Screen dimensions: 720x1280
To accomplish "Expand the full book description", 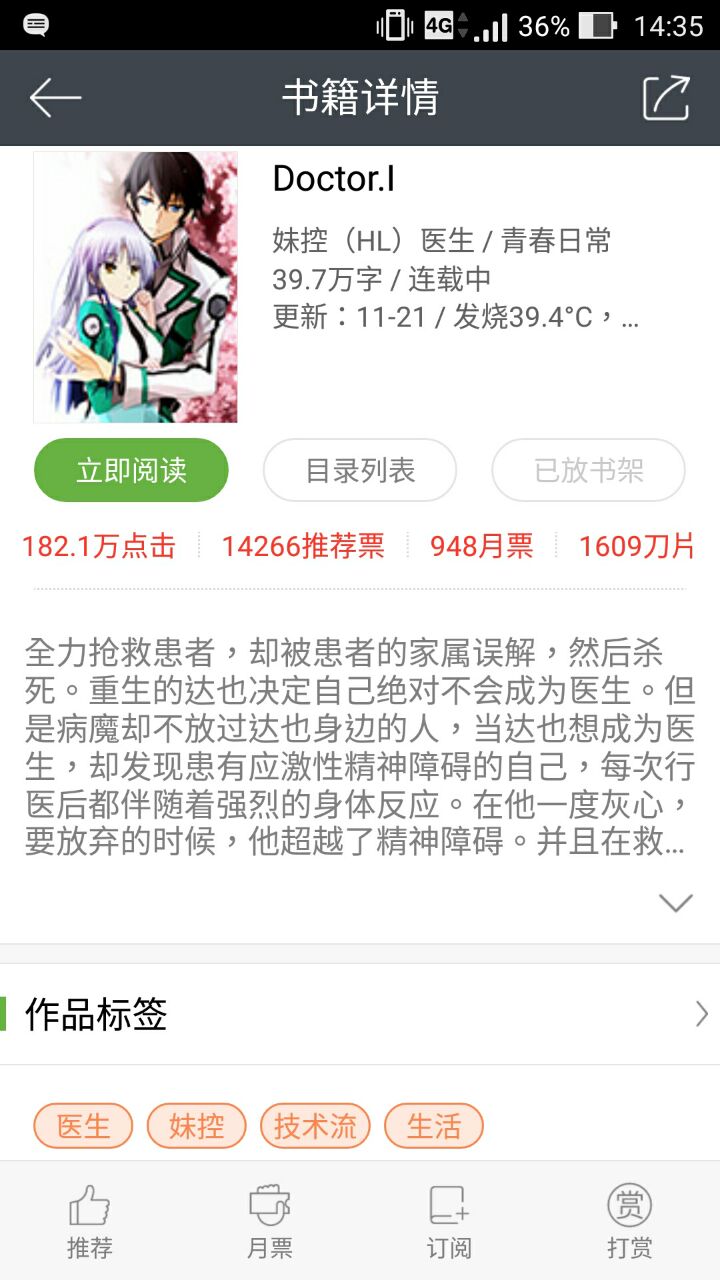I will (676, 903).
